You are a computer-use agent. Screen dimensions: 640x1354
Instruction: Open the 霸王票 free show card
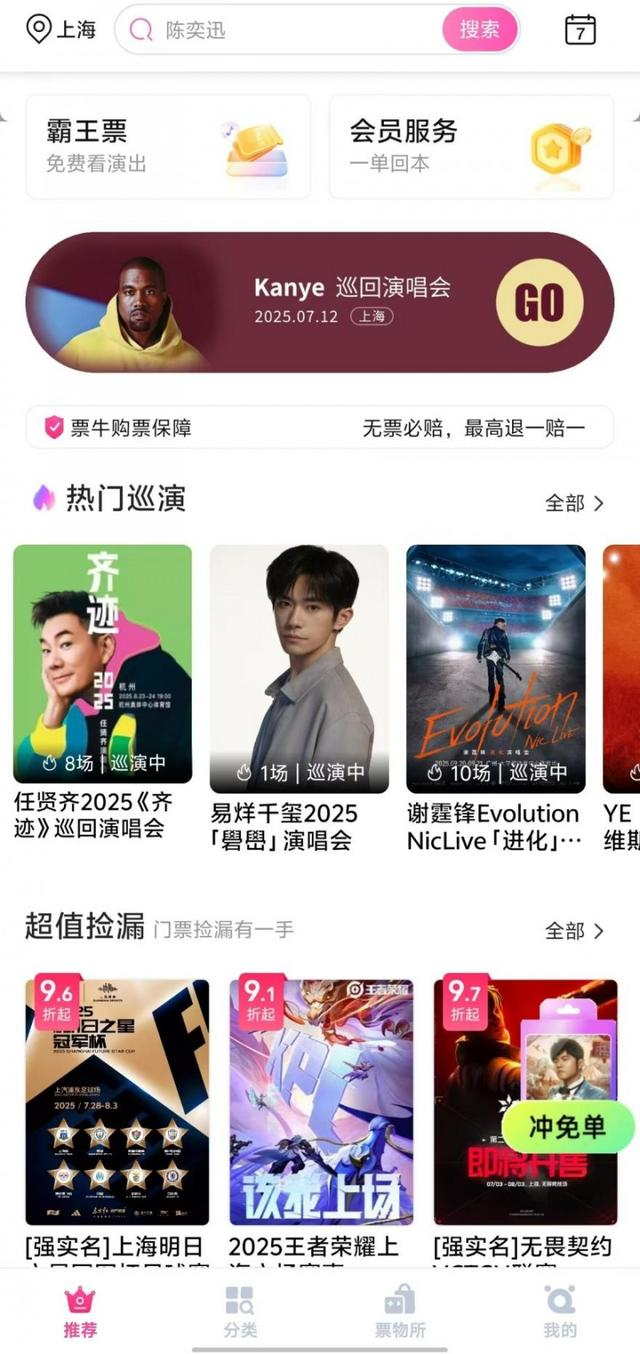tap(168, 146)
